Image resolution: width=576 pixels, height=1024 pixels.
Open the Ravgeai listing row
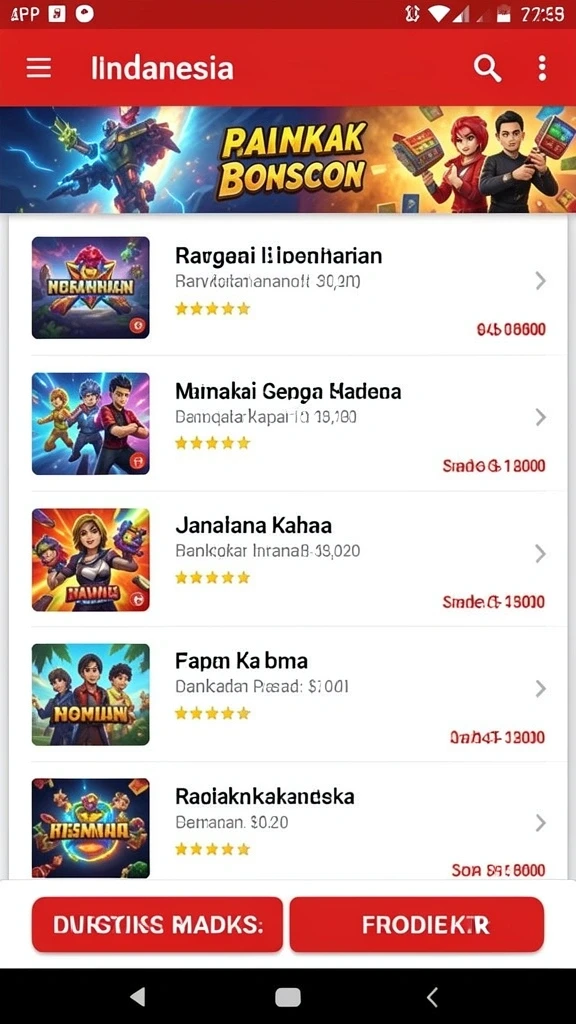coord(288,287)
